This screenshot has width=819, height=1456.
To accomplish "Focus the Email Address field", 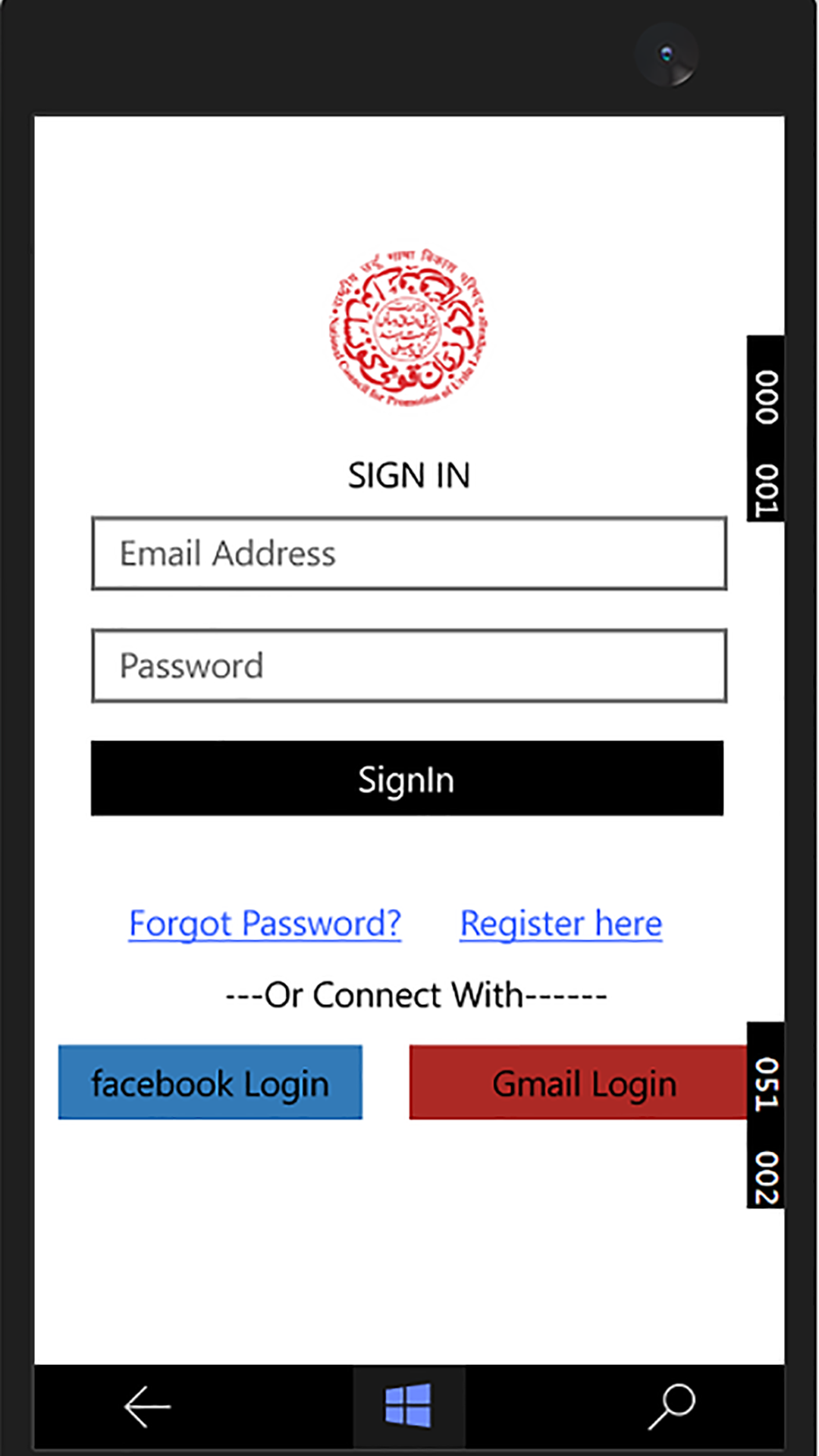I will pos(409,554).
